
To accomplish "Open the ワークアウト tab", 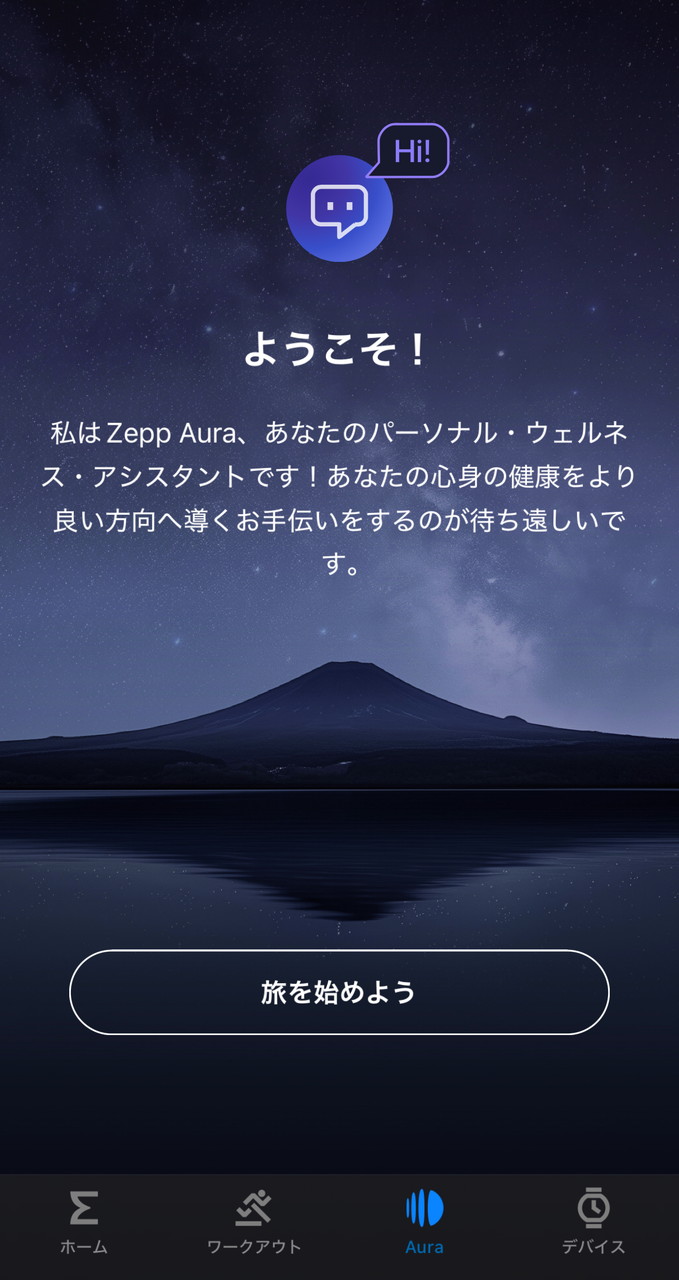I will (x=254, y=1221).
